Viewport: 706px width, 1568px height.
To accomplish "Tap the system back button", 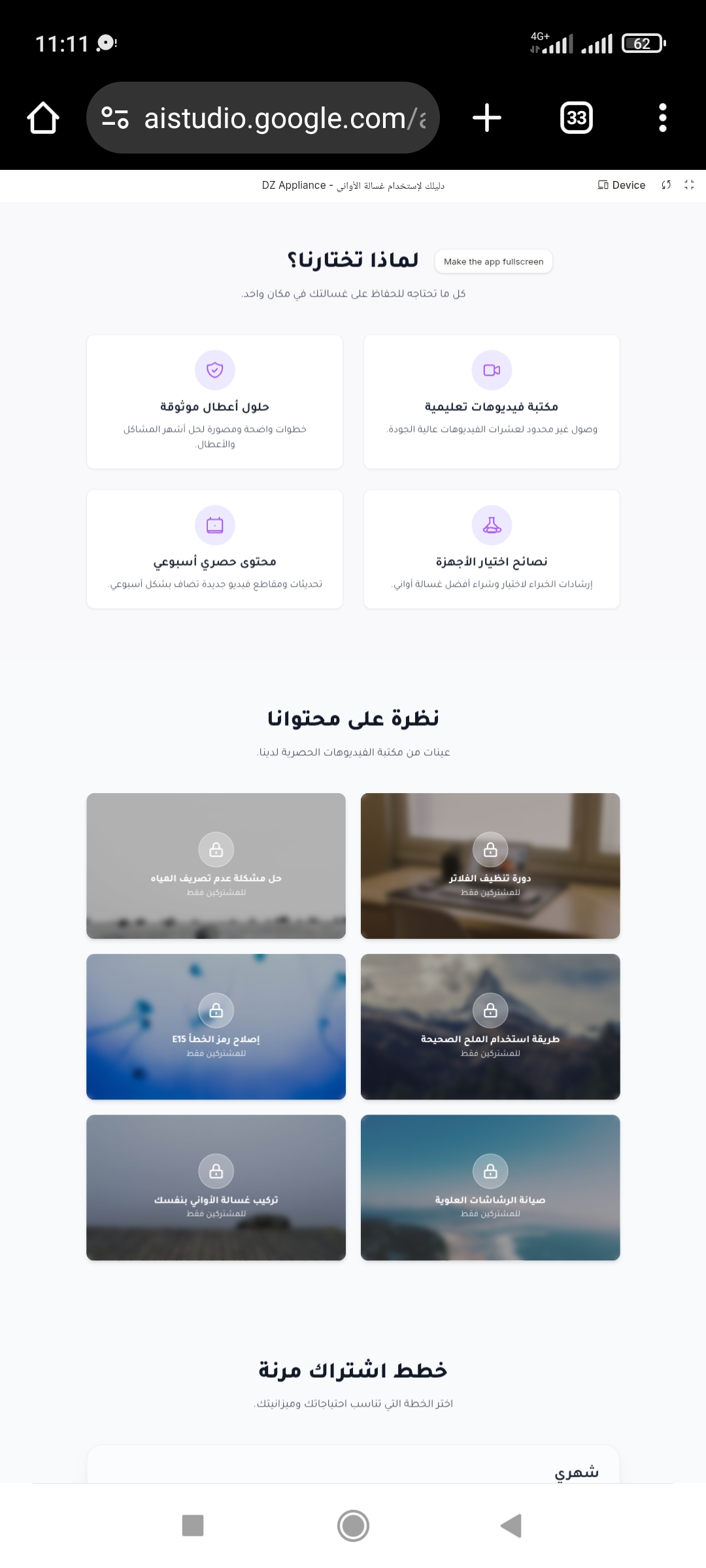I will pyautogui.click(x=511, y=1526).
